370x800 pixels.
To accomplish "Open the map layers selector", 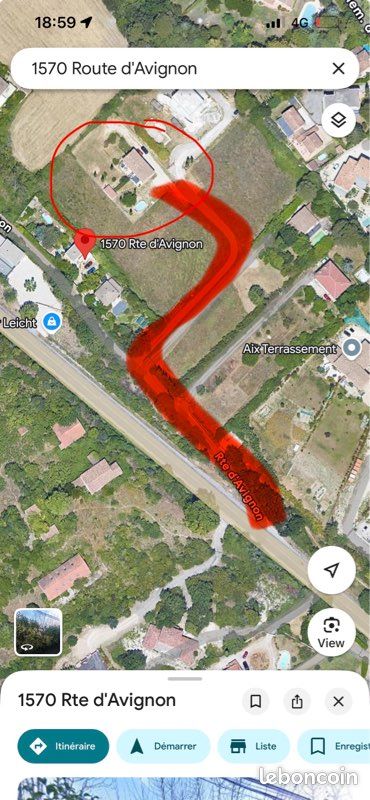I will click(338, 120).
